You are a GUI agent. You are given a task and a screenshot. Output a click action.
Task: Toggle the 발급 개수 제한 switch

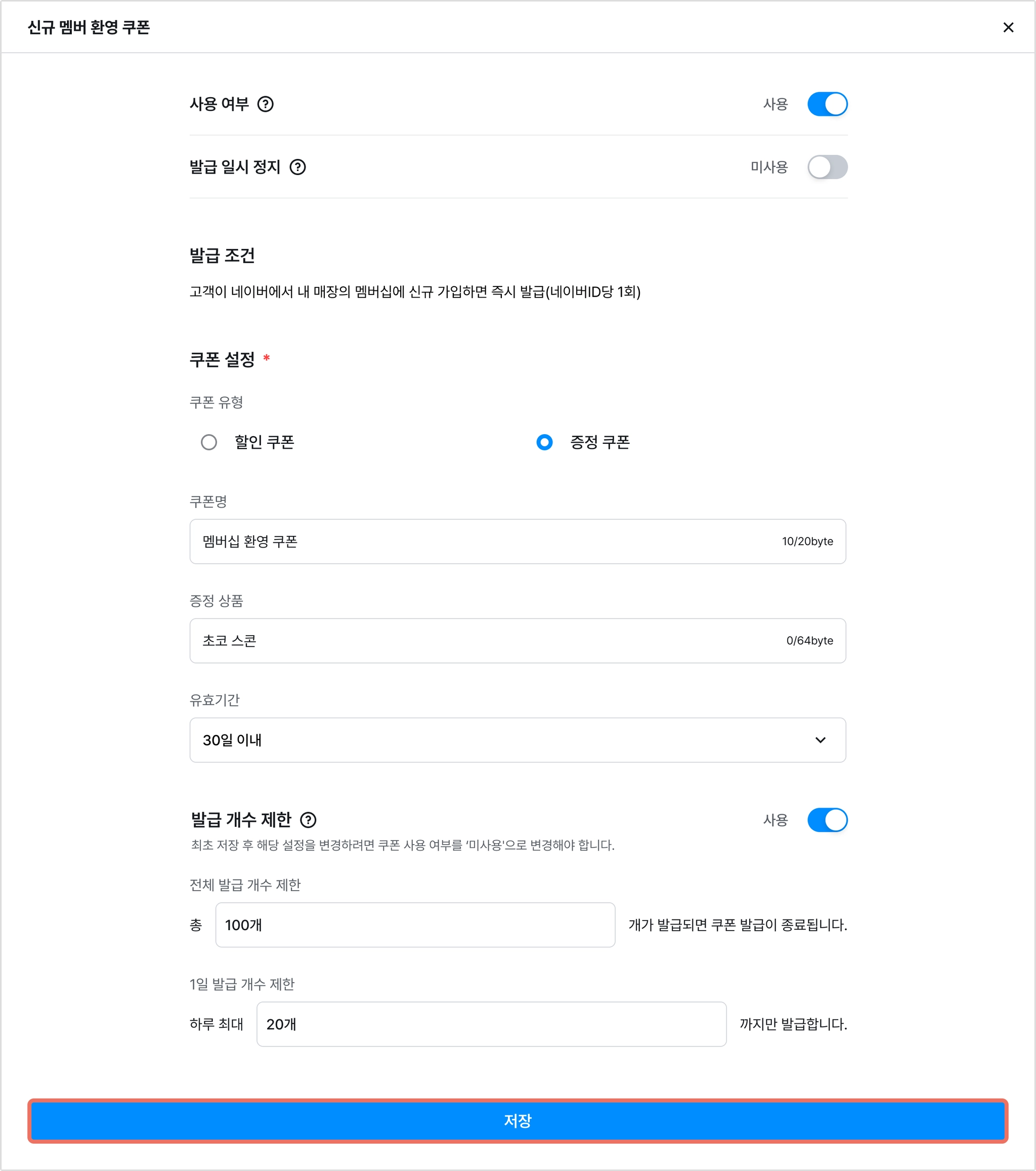click(827, 820)
